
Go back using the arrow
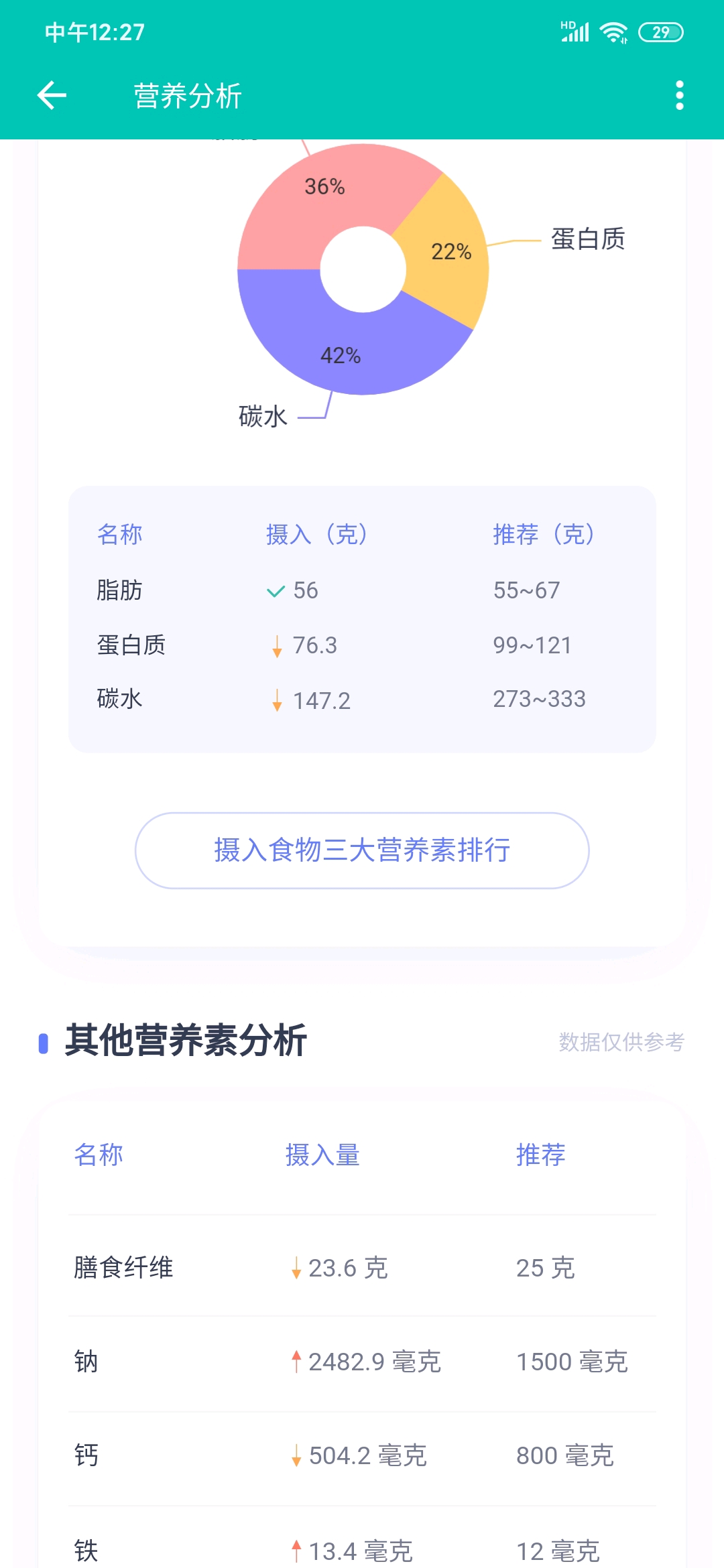click(x=52, y=96)
